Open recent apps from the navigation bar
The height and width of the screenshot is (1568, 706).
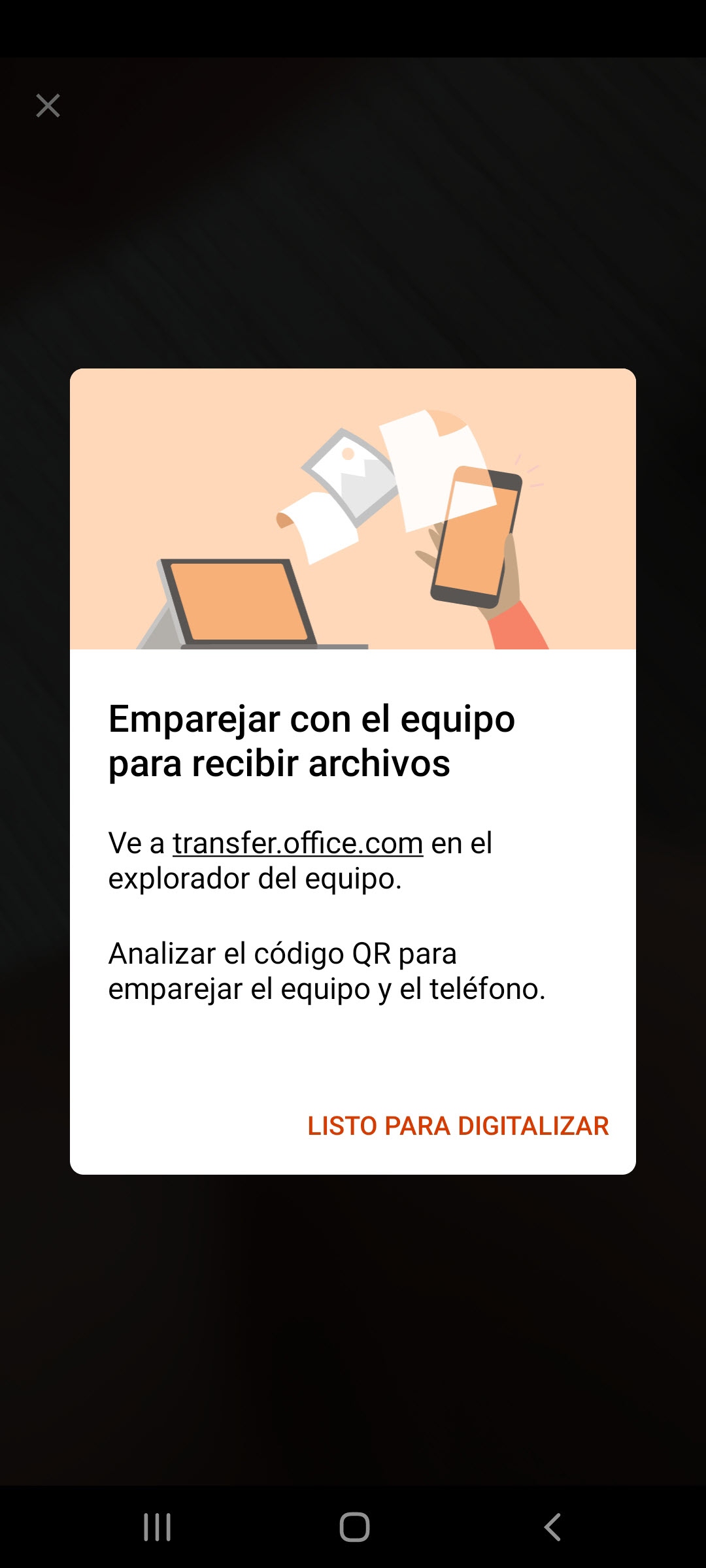[x=158, y=1527]
